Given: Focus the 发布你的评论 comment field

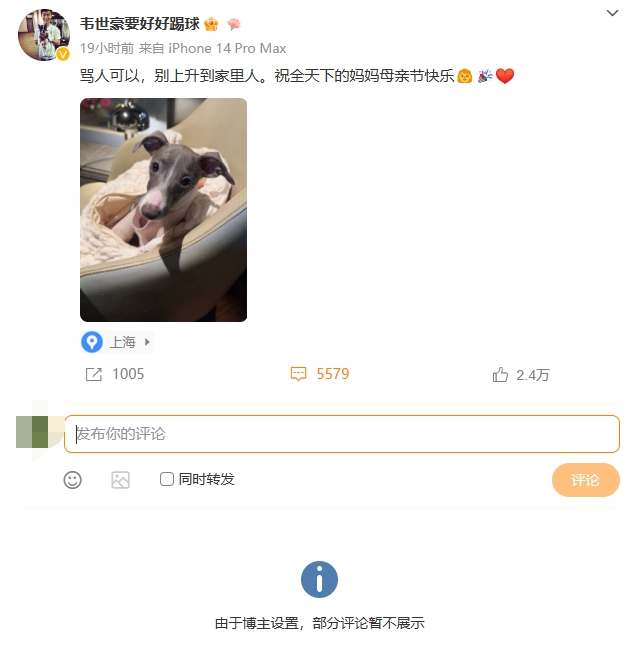Looking at the screenshot, I should pyautogui.click(x=340, y=434).
